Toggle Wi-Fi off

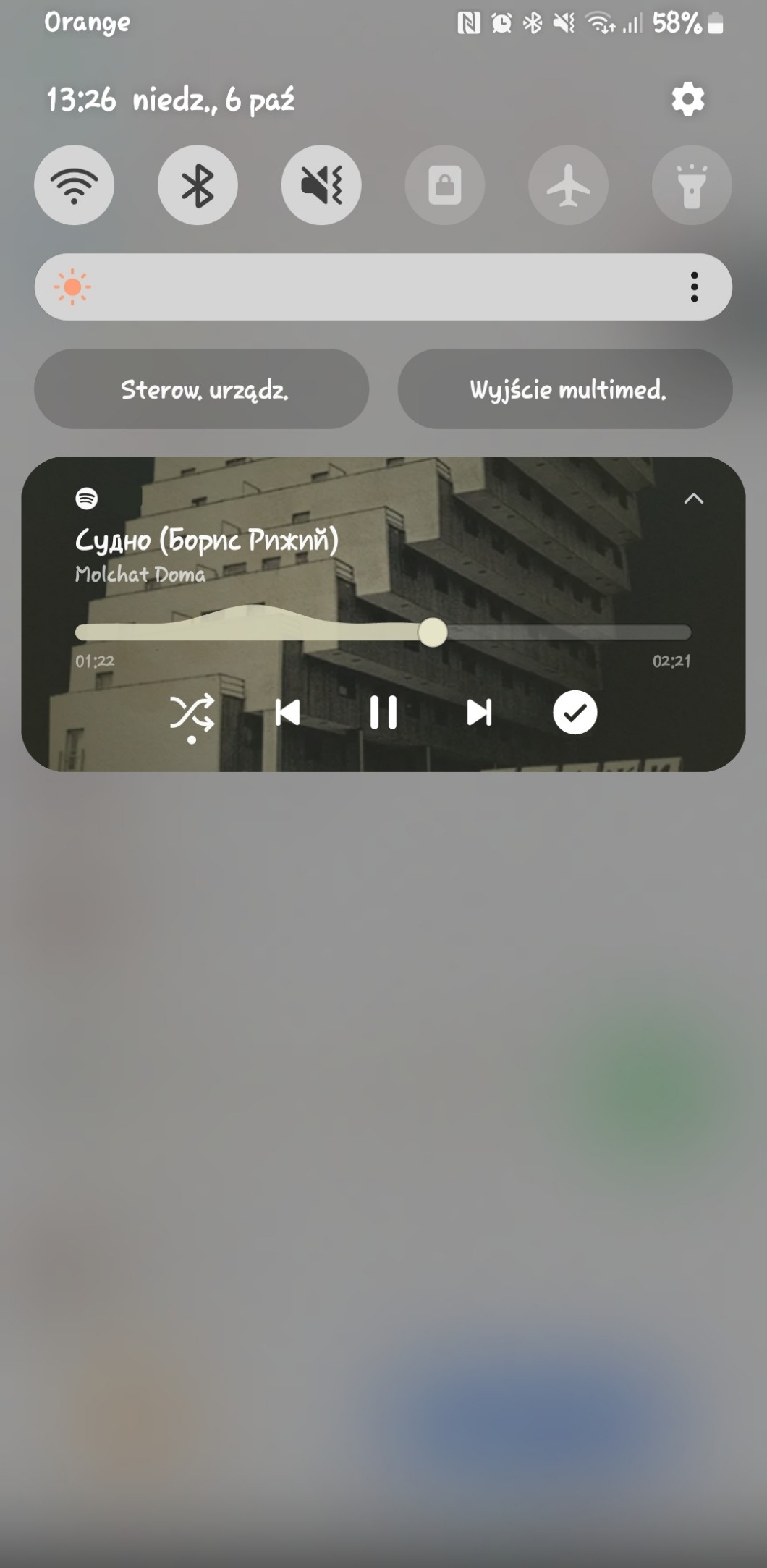click(74, 185)
